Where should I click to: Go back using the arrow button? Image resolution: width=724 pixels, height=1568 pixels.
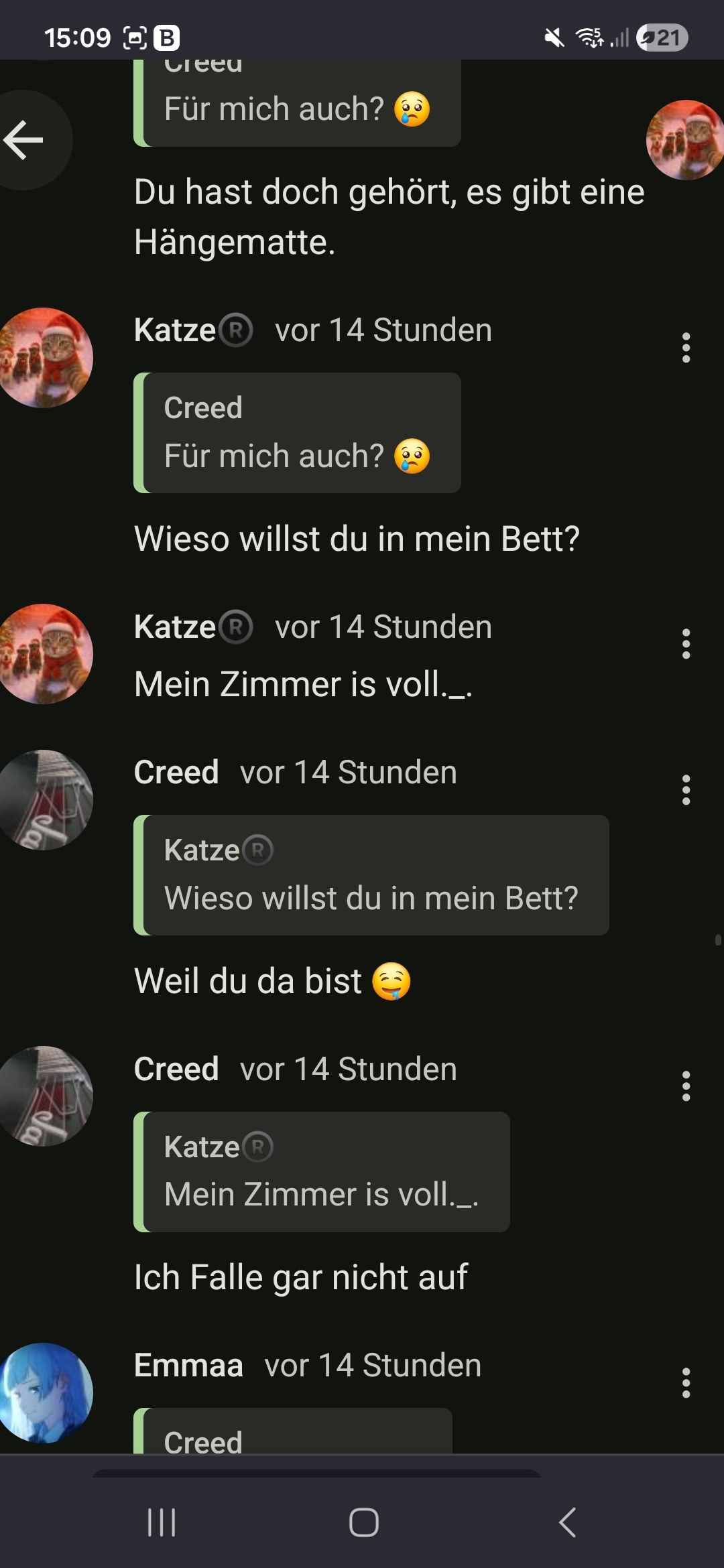25,140
